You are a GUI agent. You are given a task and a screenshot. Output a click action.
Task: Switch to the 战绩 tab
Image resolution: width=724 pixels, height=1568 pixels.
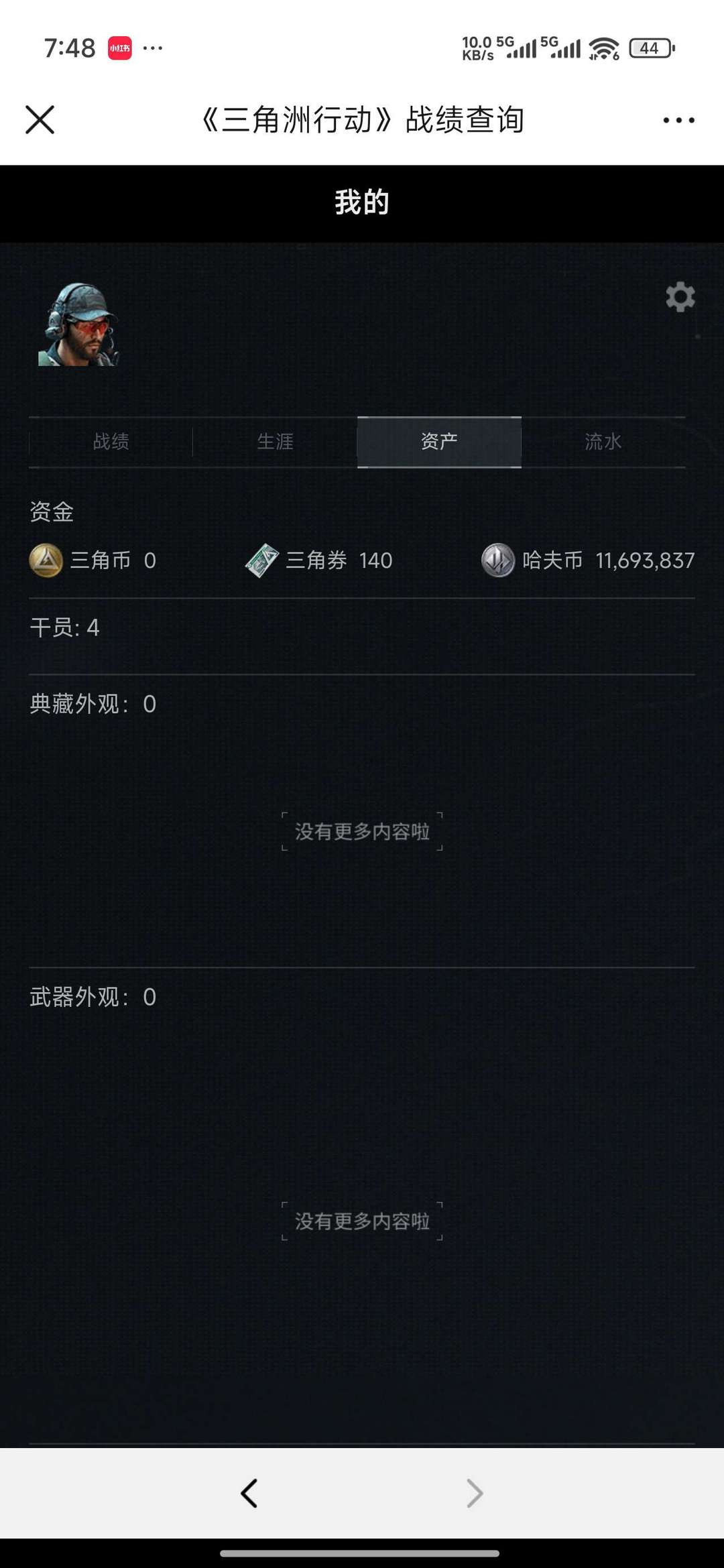111,442
